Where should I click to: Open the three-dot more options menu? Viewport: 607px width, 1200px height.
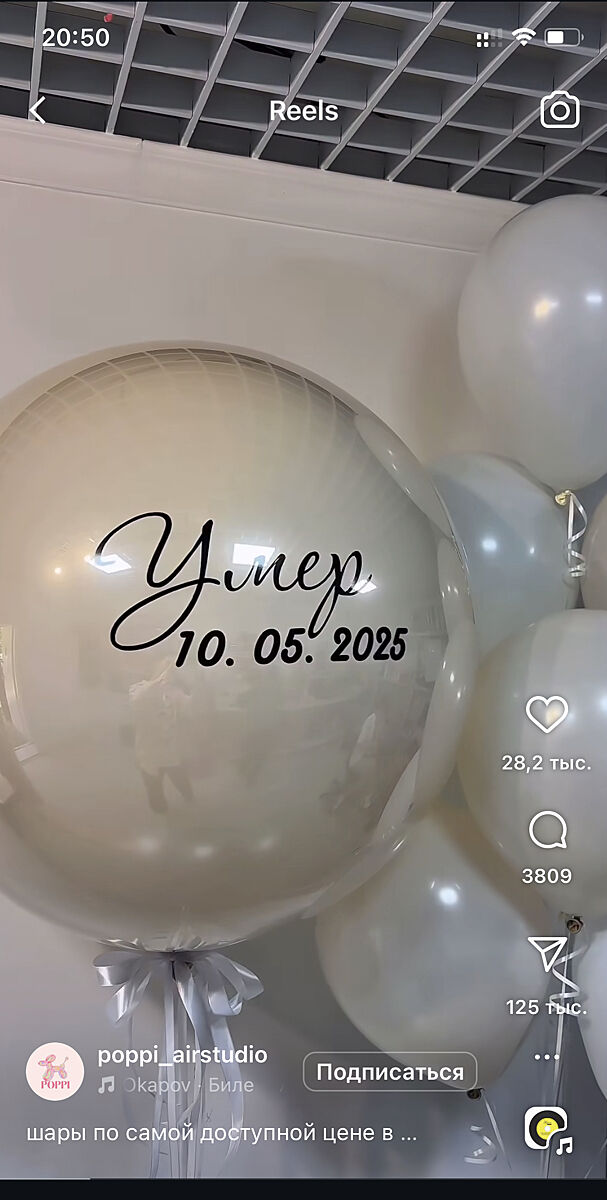547,1056
